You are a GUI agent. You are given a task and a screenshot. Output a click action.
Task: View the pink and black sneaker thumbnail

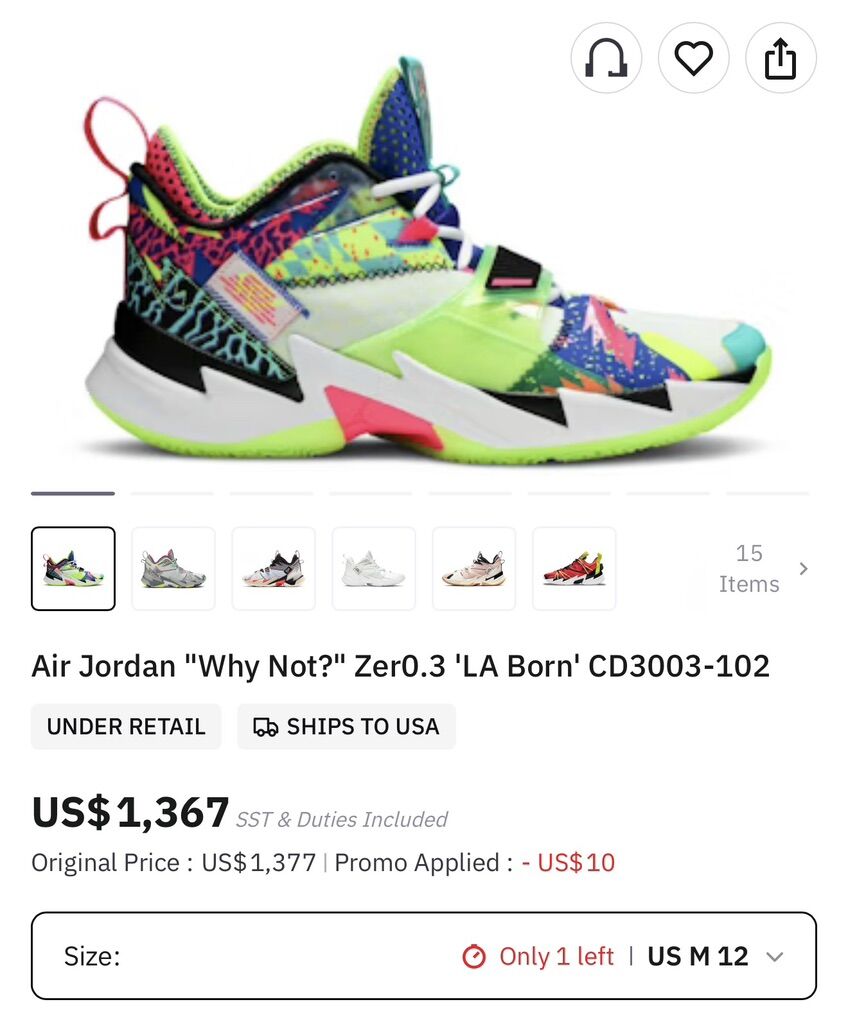pos(473,569)
